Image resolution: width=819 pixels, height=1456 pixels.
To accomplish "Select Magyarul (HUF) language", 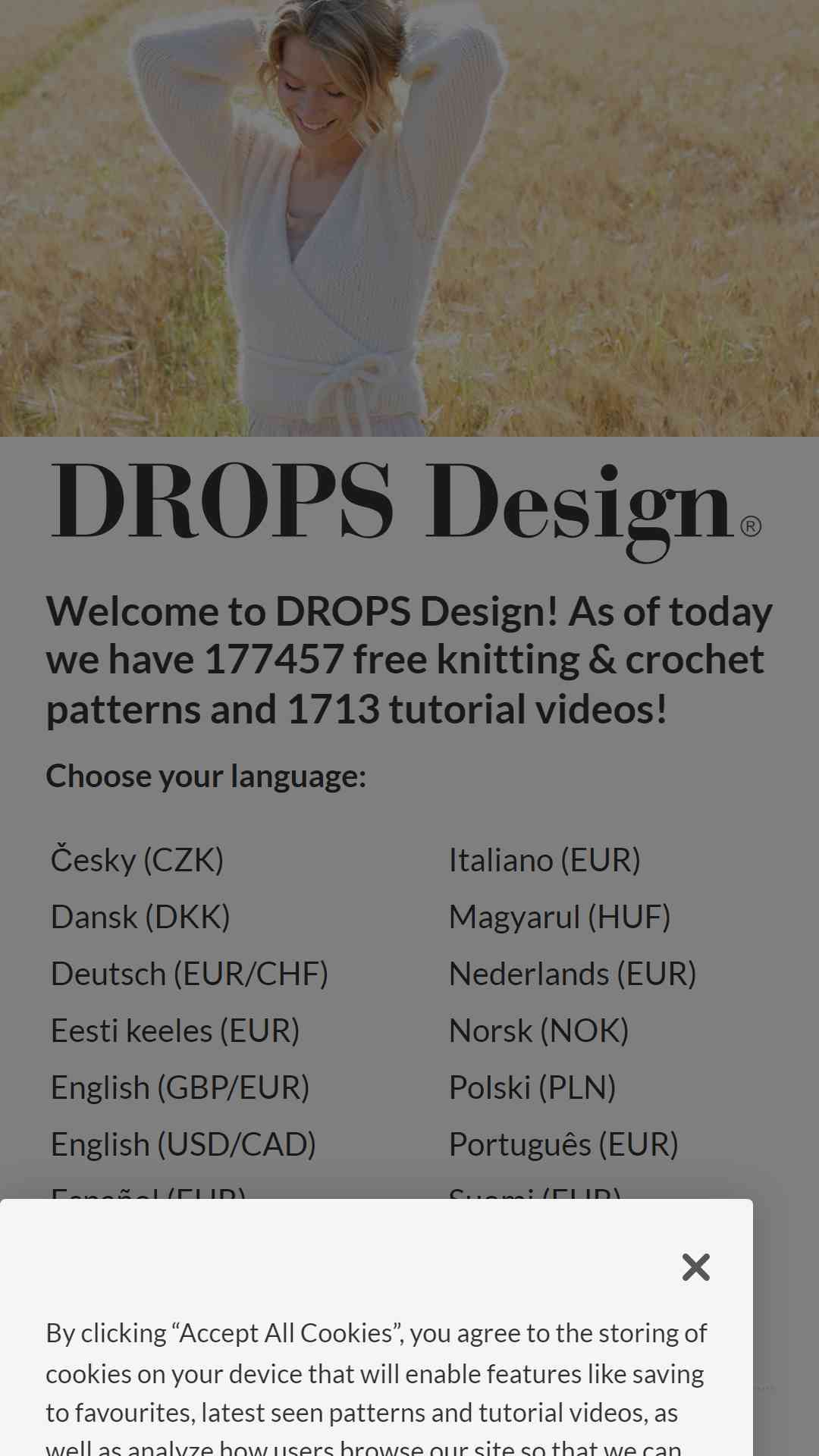I will 560,918.
